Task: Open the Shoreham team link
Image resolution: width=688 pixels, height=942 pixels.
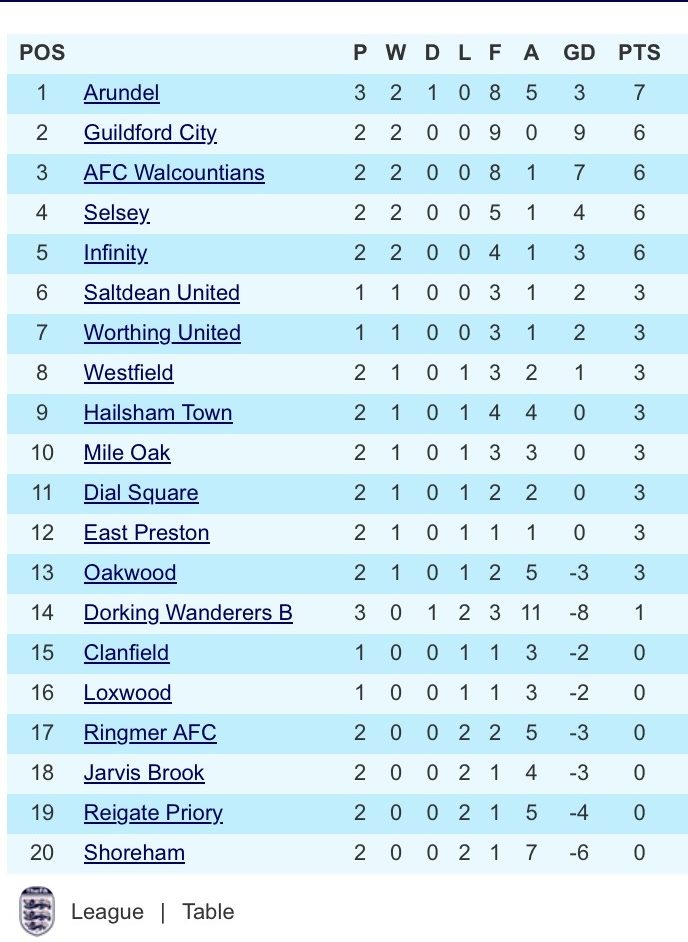Action: coord(134,852)
